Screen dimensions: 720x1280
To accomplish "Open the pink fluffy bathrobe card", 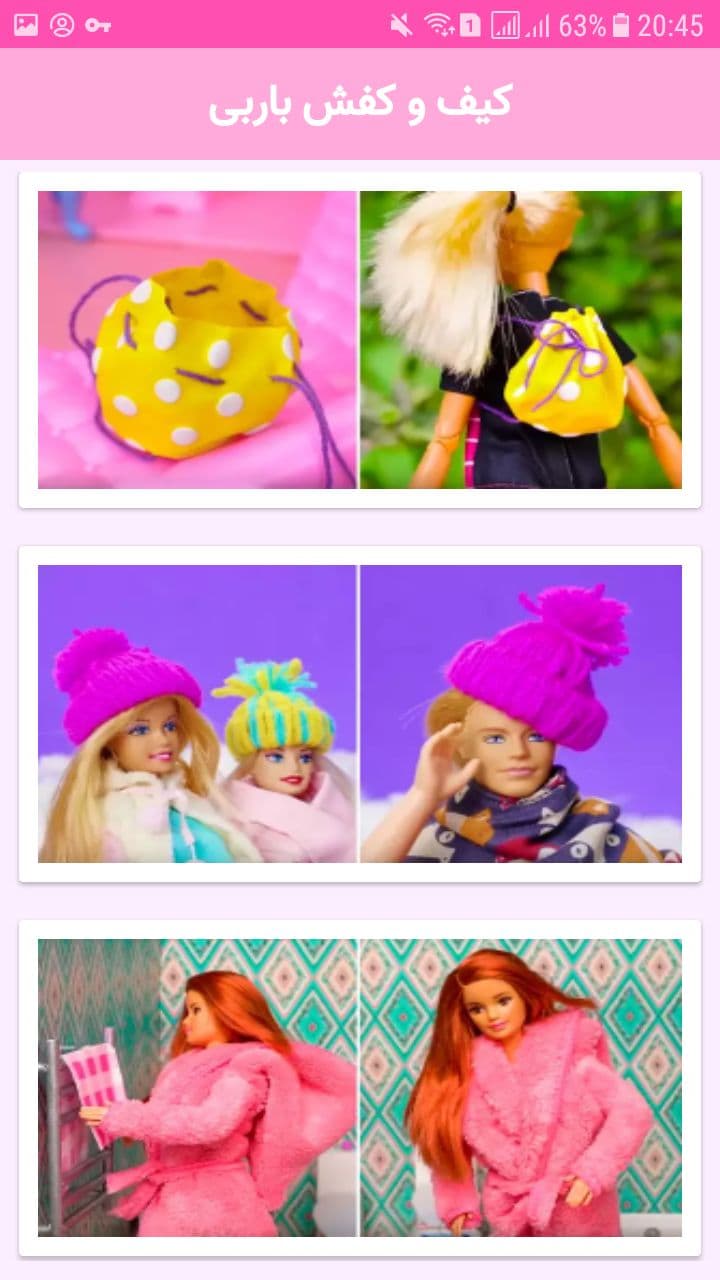I will pyautogui.click(x=360, y=1088).
